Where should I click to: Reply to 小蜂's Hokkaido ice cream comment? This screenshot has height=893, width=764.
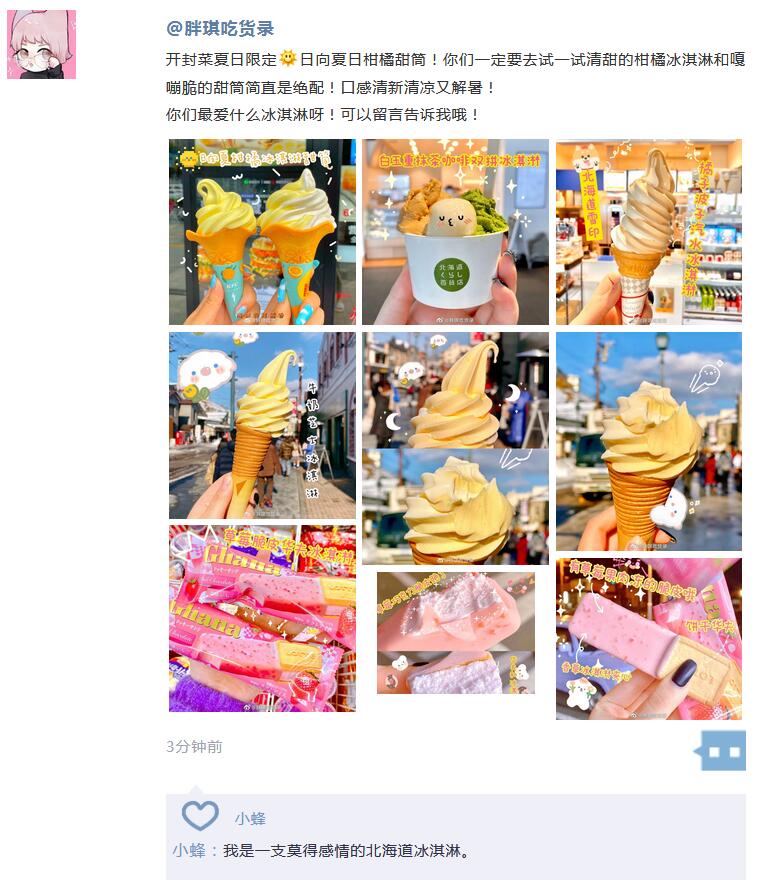click(x=345, y=852)
